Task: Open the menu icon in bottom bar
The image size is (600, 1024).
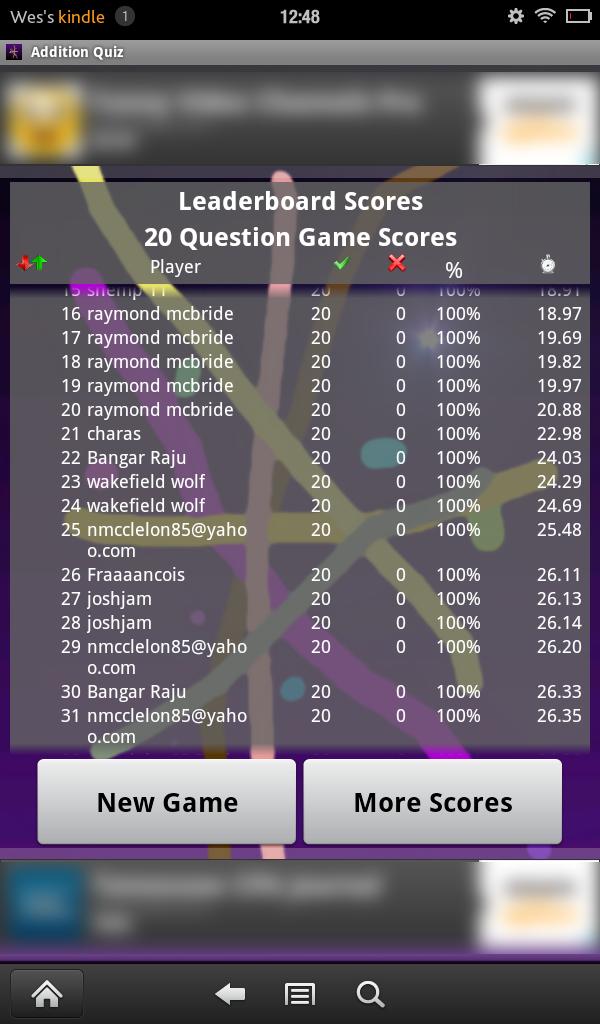Action: coord(300,993)
